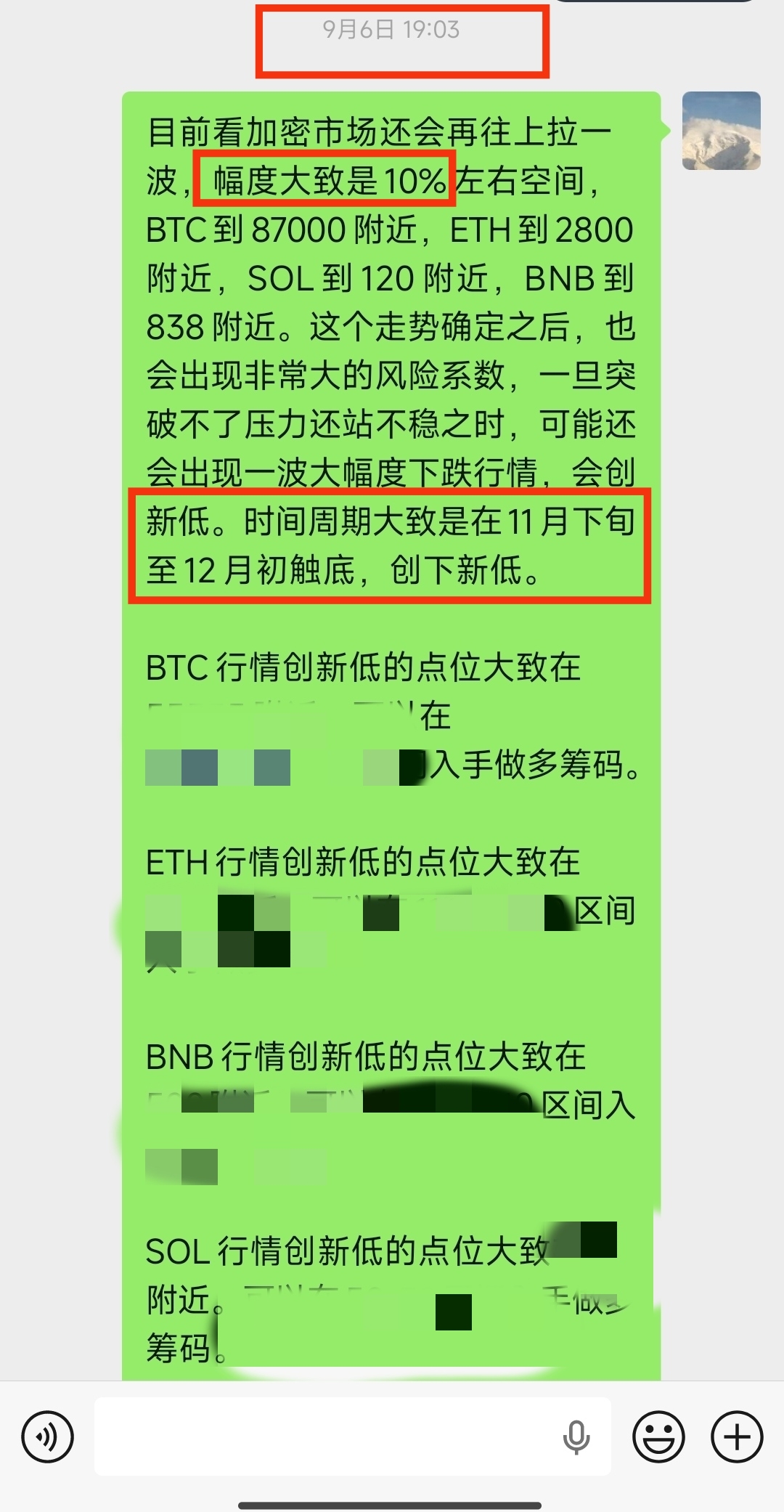Switch to voice message input
This screenshot has height=1512, width=784.
(48, 1436)
